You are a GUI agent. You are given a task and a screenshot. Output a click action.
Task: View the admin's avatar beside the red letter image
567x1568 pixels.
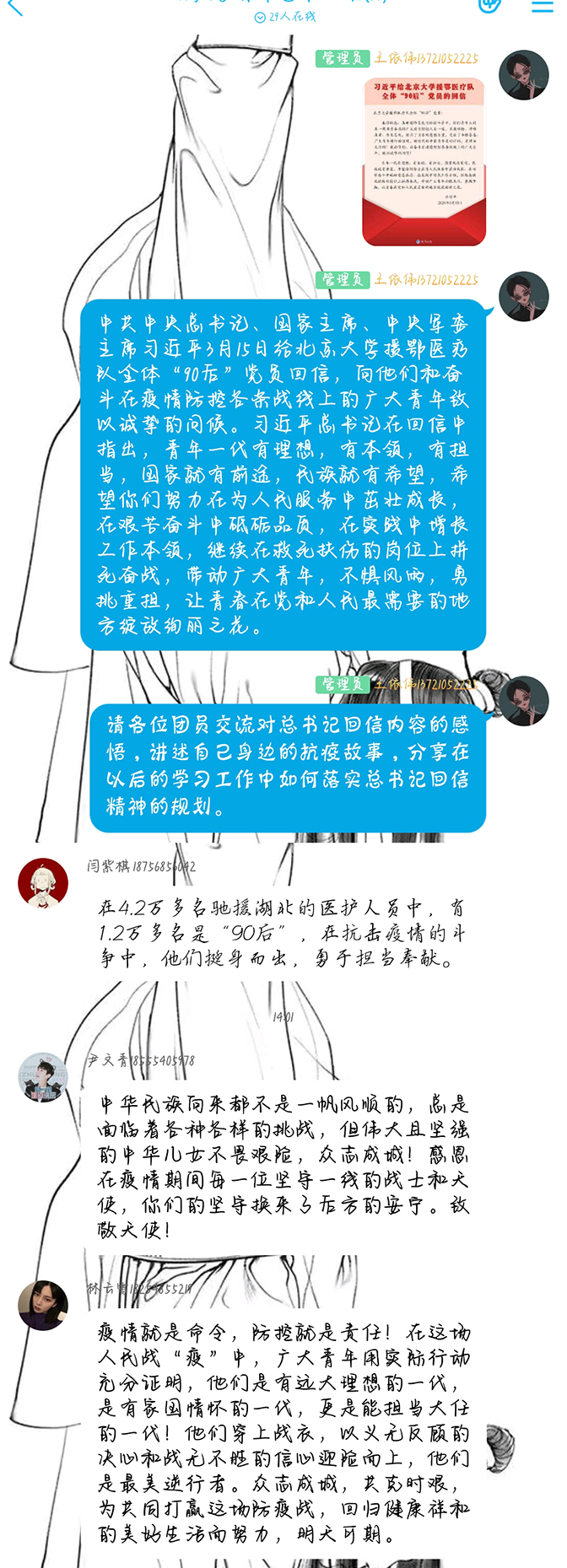tap(523, 75)
